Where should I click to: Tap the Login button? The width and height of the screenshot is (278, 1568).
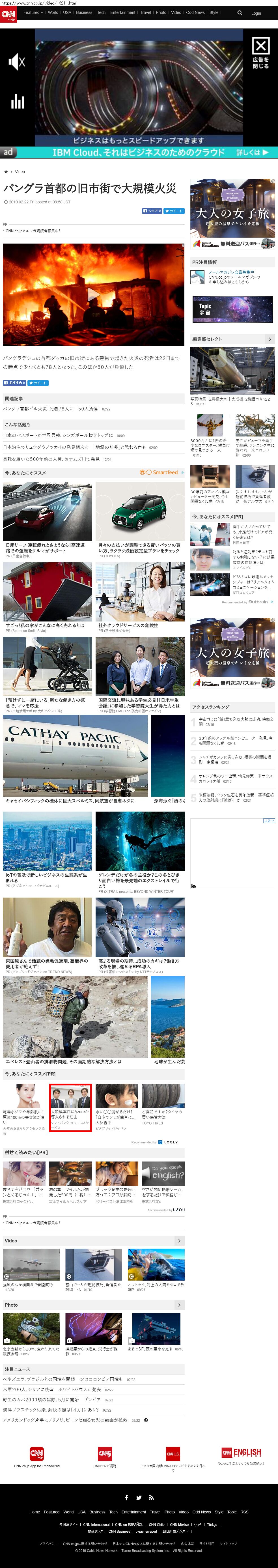click(256, 13)
